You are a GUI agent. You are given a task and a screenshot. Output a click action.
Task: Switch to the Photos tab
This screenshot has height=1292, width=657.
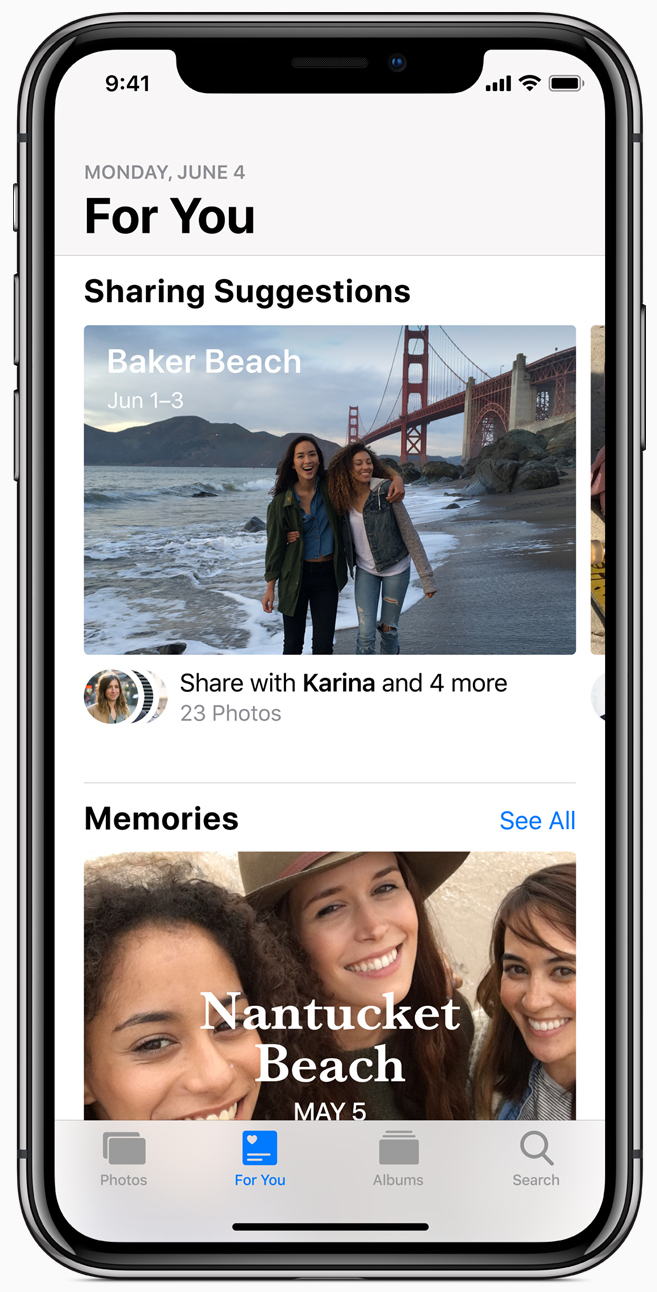(124, 1159)
